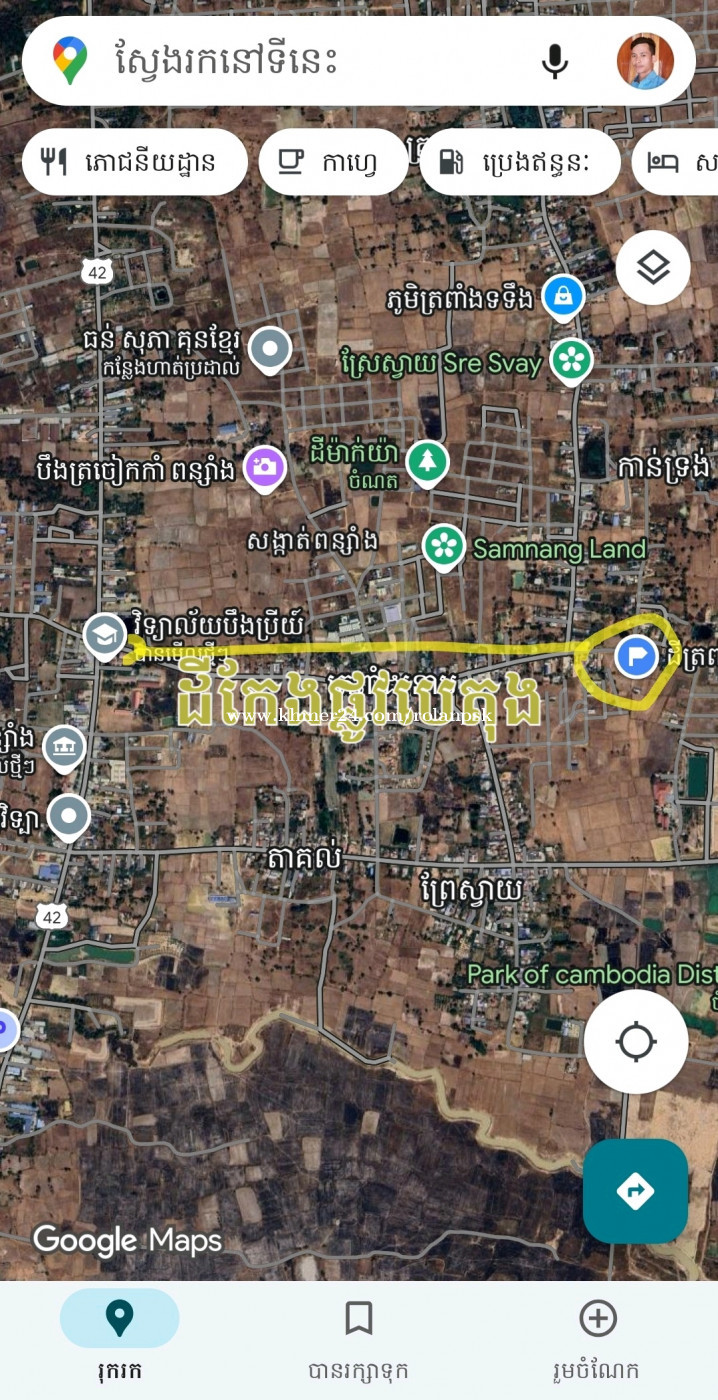Viewport: 718px width, 1400px height.
Task: Select the coffee chip កាហ្វេ
Action: (x=333, y=161)
